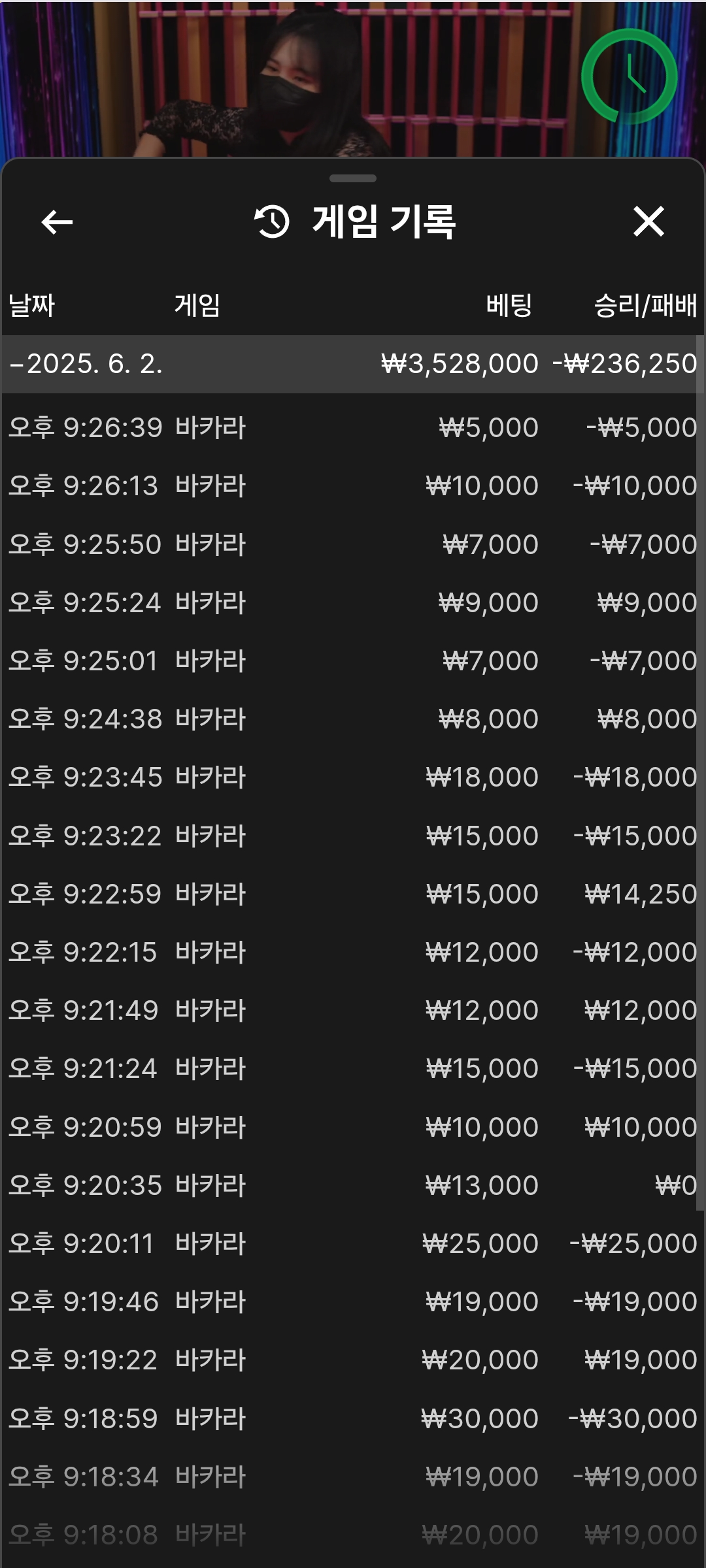View details of the 오후 9:25:24 game
This screenshot has height=1568, width=706.
350,602
